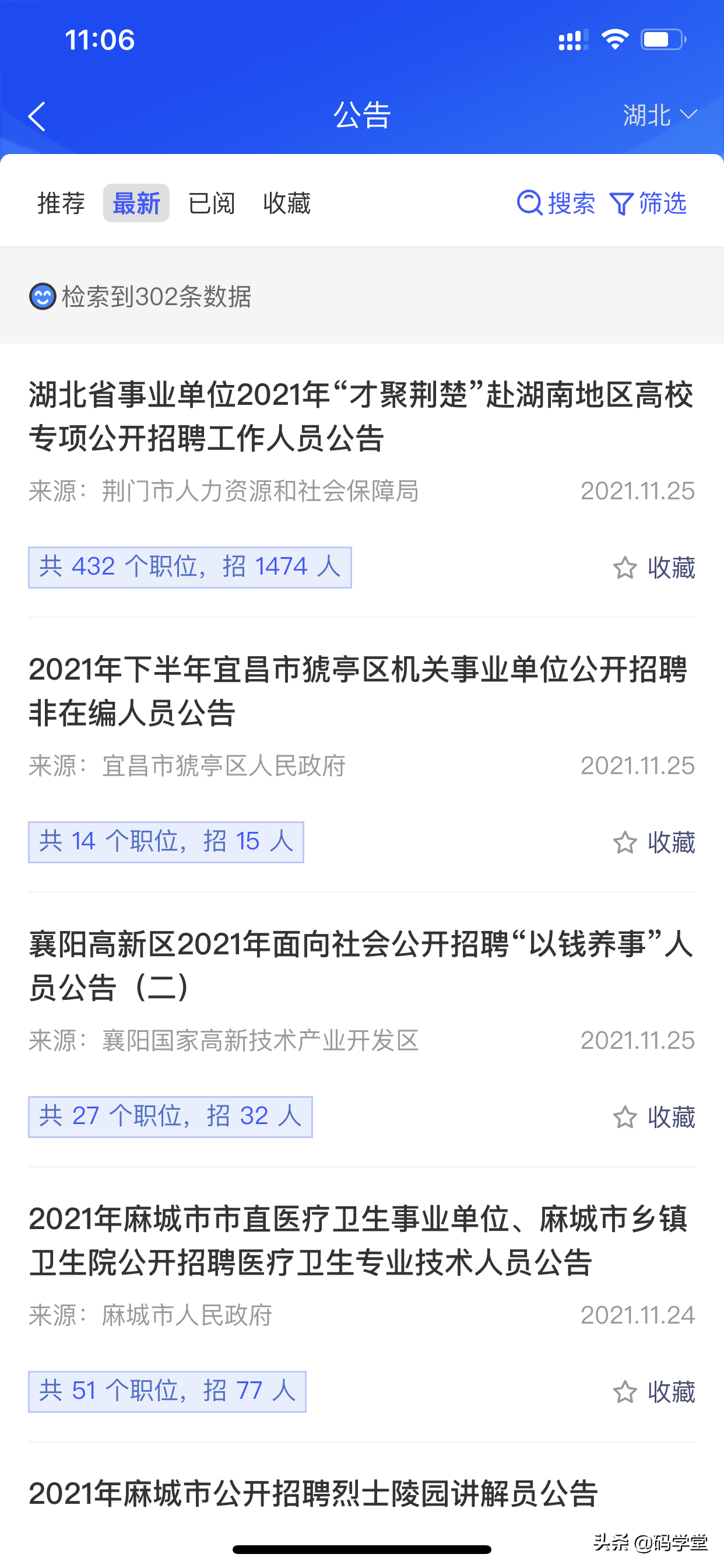The height and width of the screenshot is (1568, 724).
Task: Open the 筛选 filter options
Action: (649, 204)
